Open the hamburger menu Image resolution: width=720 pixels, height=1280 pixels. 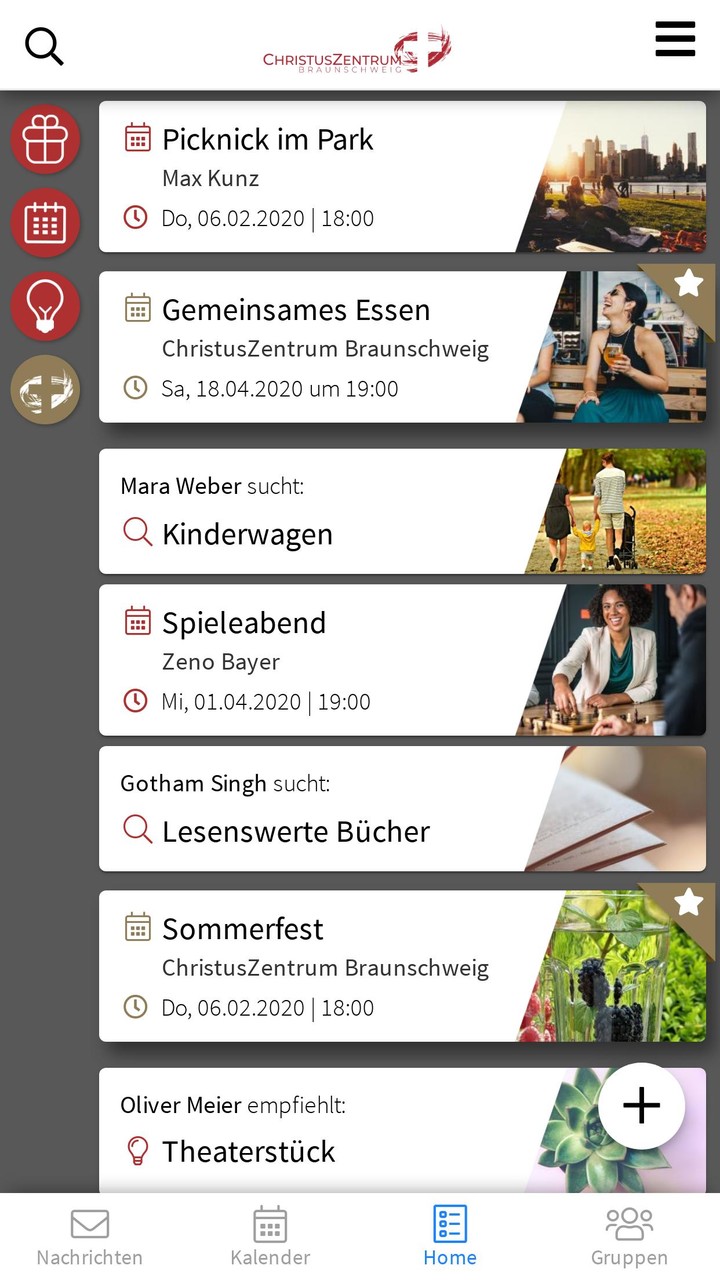coord(675,40)
